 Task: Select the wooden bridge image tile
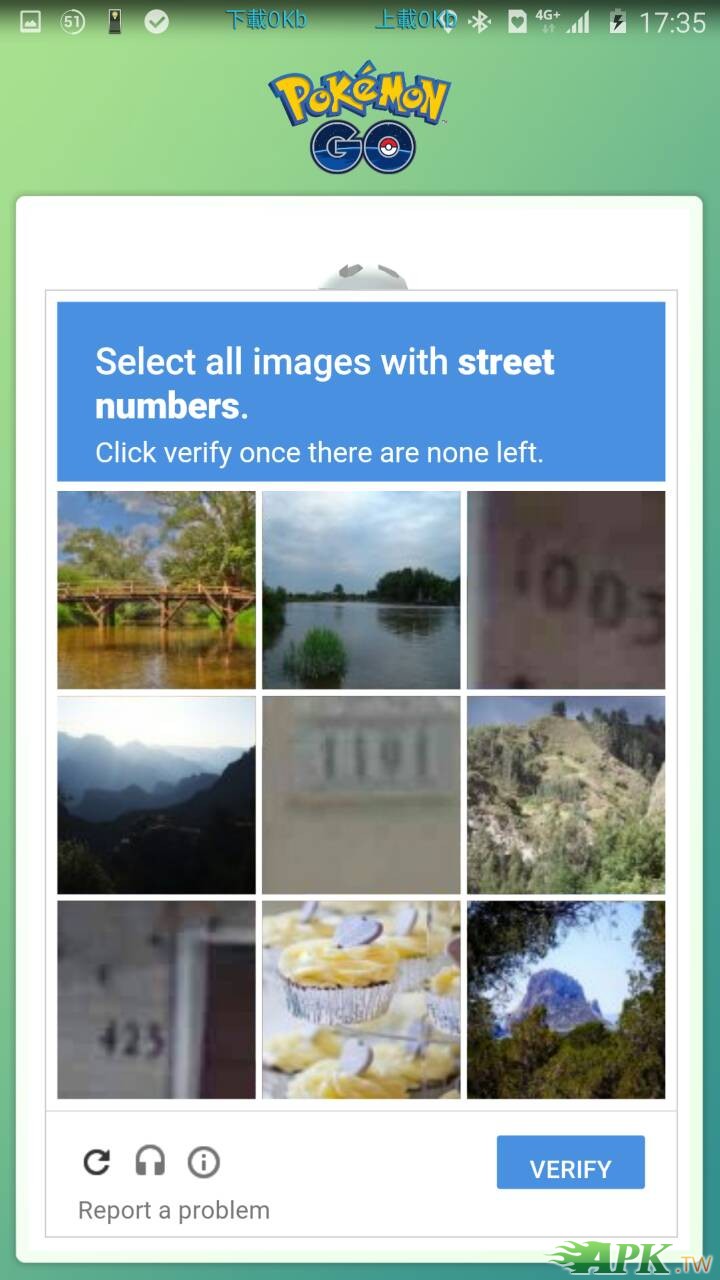pos(156,589)
